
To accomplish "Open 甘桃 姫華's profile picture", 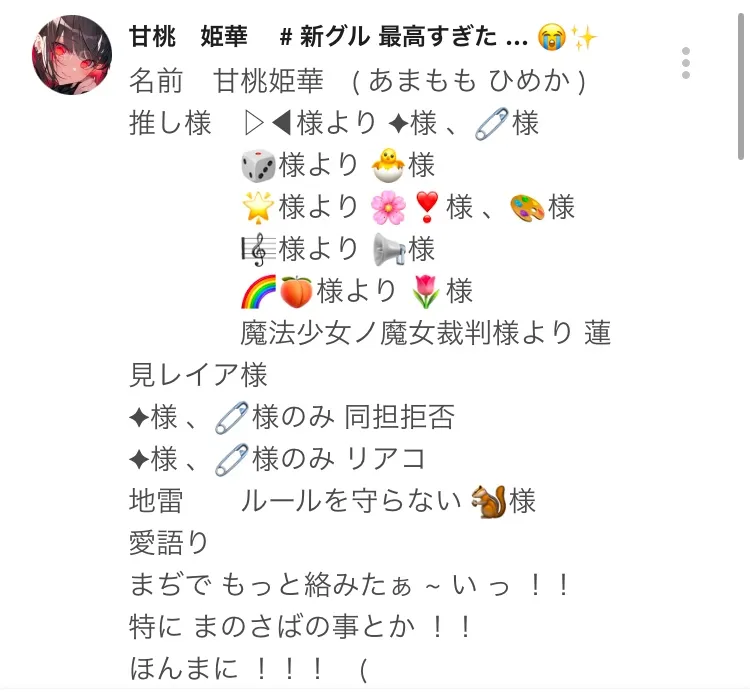I will click(x=71, y=56).
